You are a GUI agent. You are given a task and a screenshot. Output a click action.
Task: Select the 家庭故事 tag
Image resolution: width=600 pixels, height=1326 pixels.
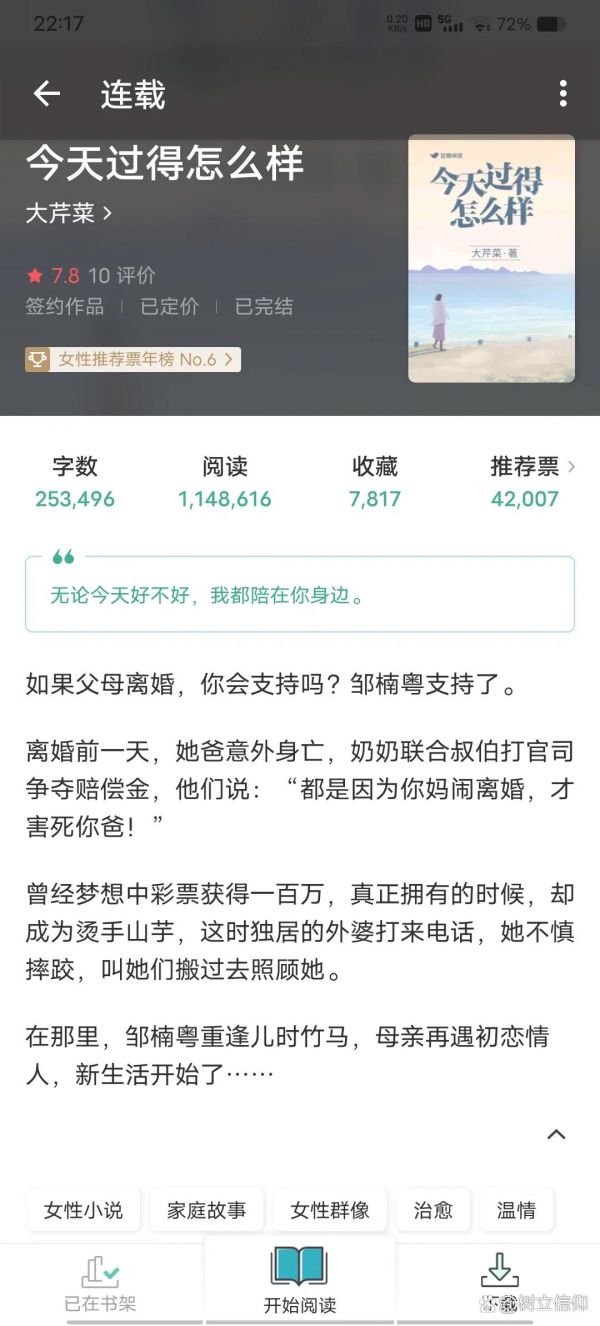tap(206, 1210)
